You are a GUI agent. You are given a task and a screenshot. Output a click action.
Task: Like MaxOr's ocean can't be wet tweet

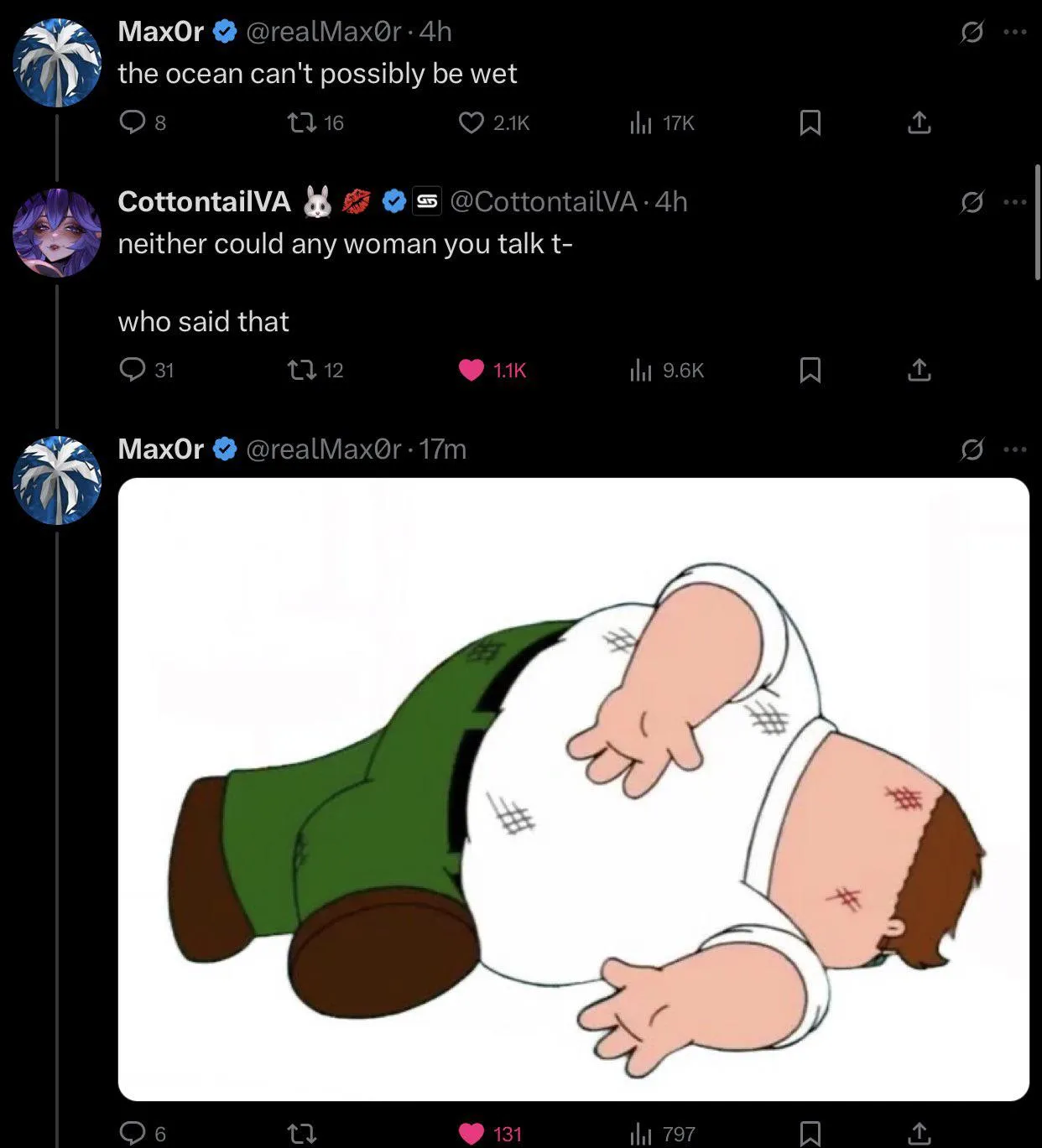point(472,123)
